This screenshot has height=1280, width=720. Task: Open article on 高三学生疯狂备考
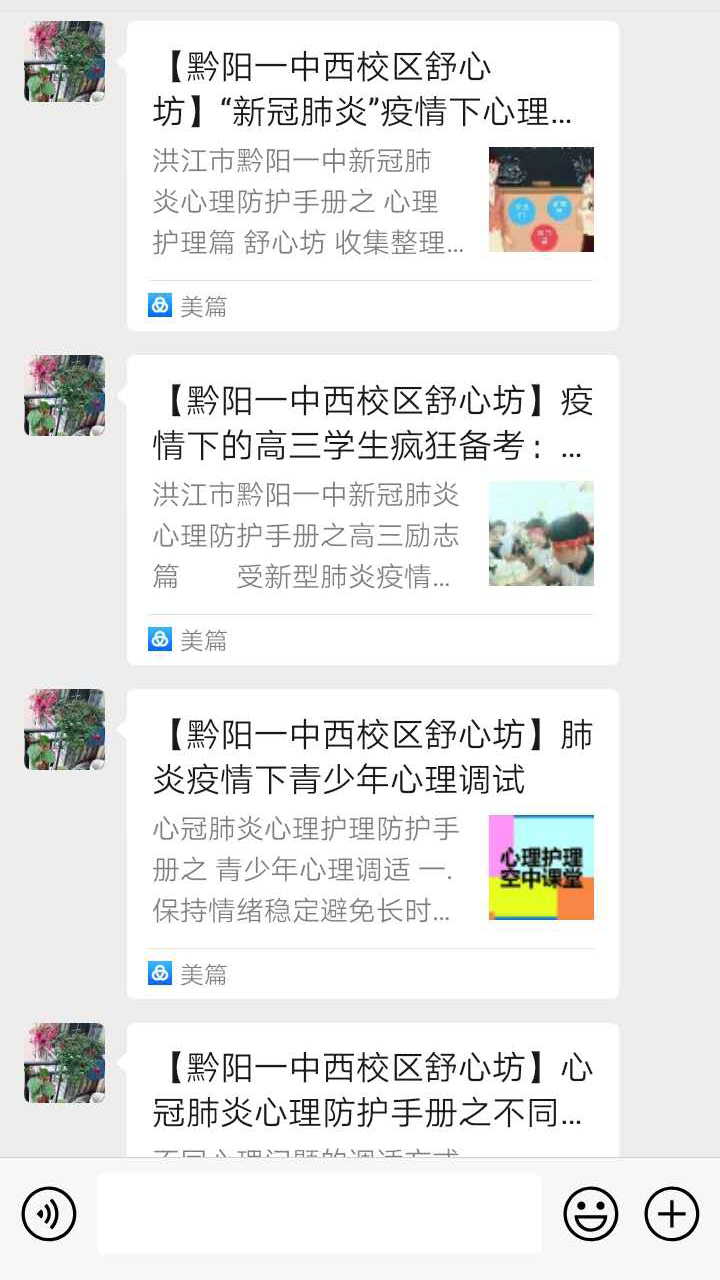click(x=372, y=510)
